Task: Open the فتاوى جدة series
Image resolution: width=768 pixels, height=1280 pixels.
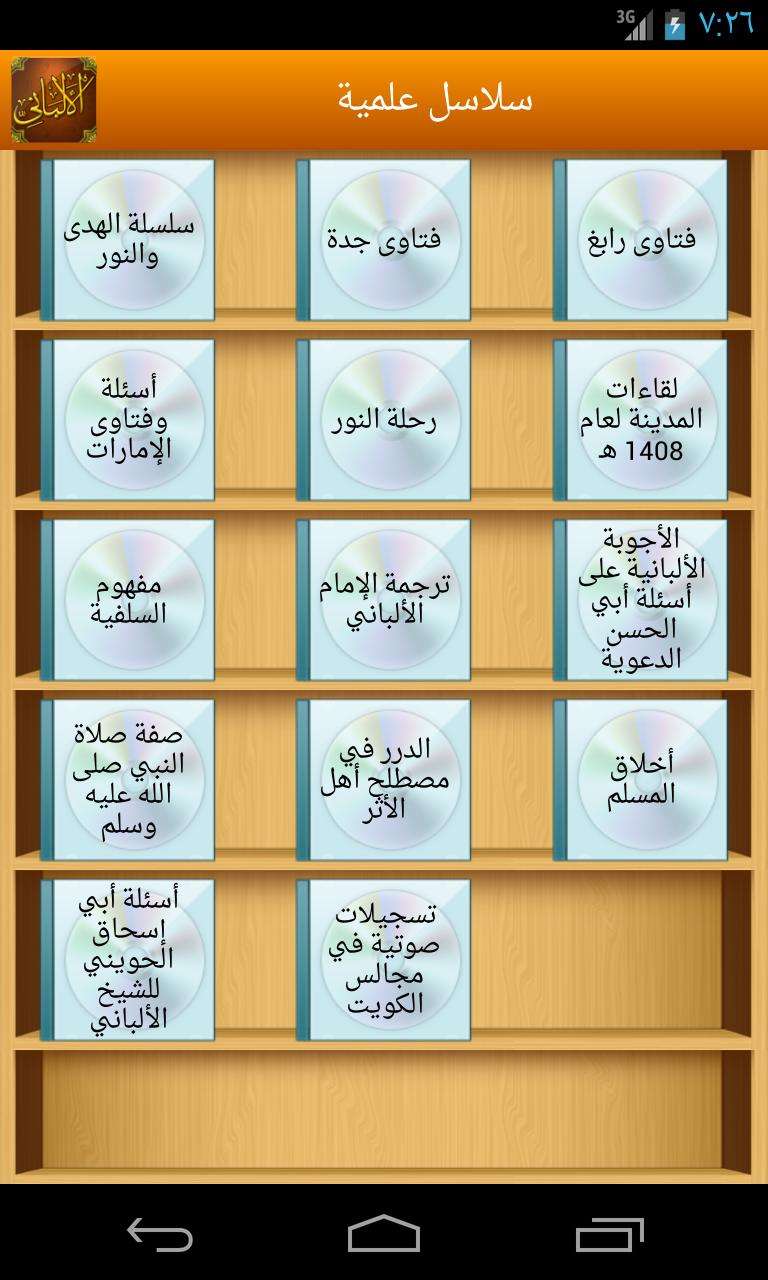Action: click(x=384, y=240)
